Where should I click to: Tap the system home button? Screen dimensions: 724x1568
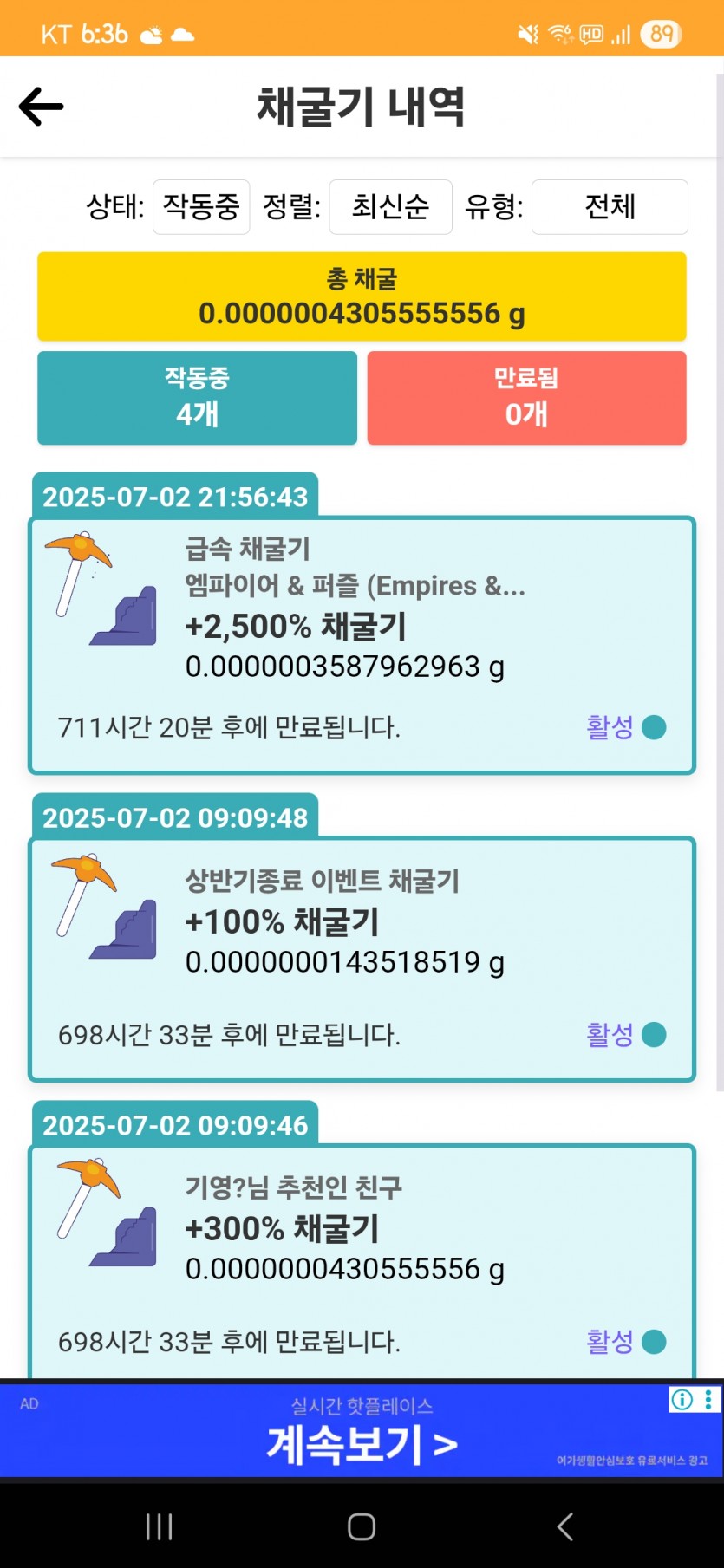362,1526
